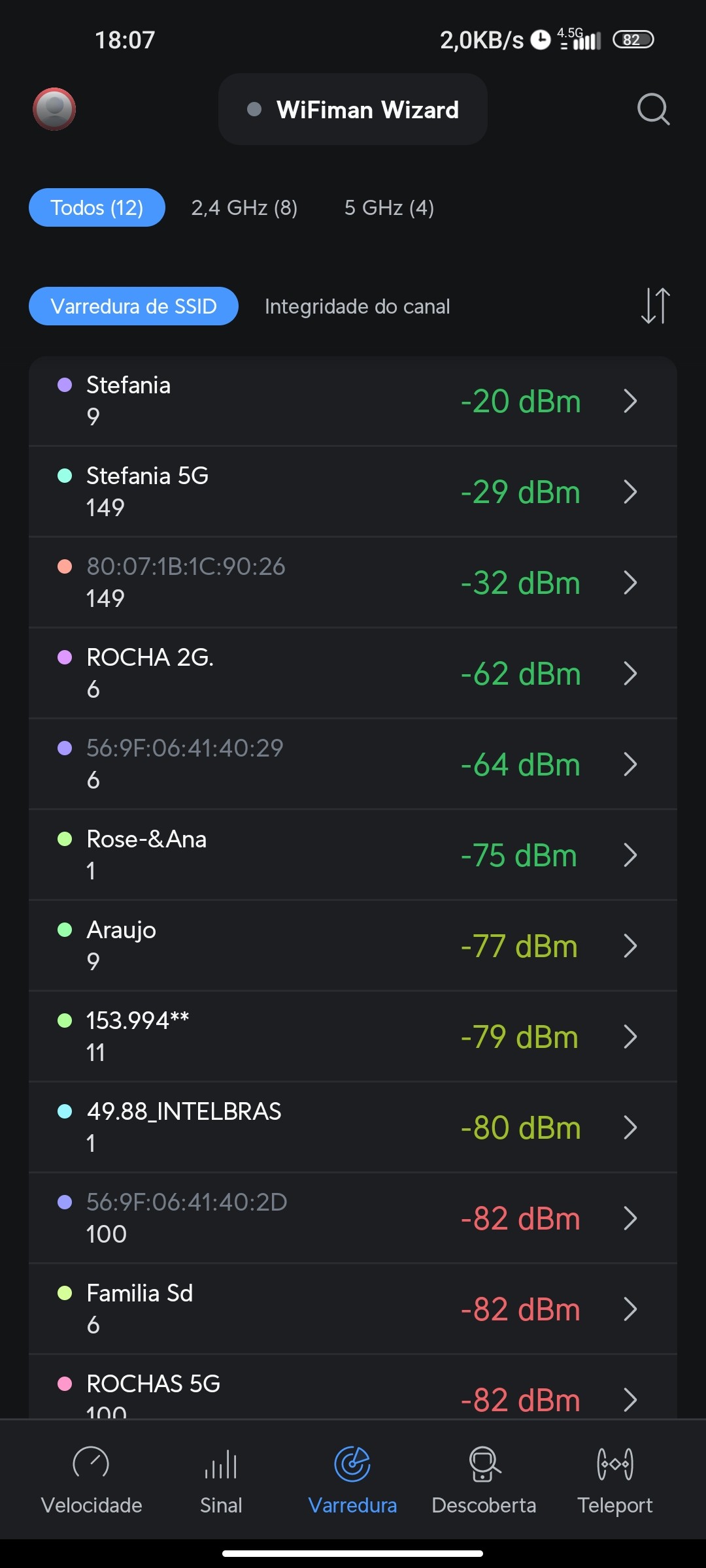Open the search icon
Image resolution: width=706 pixels, height=1568 pixels.
coord(653,109)
